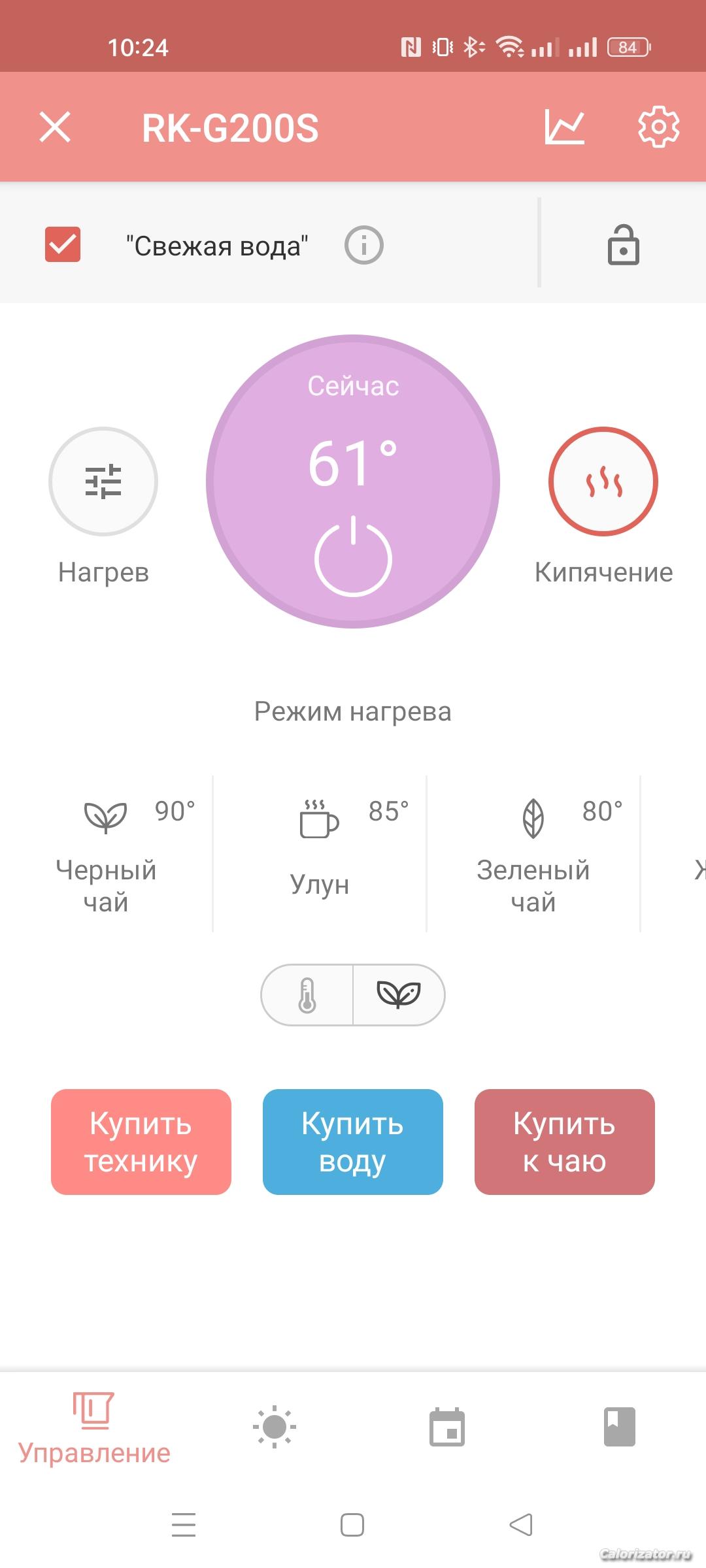This screenshot has width=706, height=1568.
Task: Open the kettle settings gear
Action: 658,127
